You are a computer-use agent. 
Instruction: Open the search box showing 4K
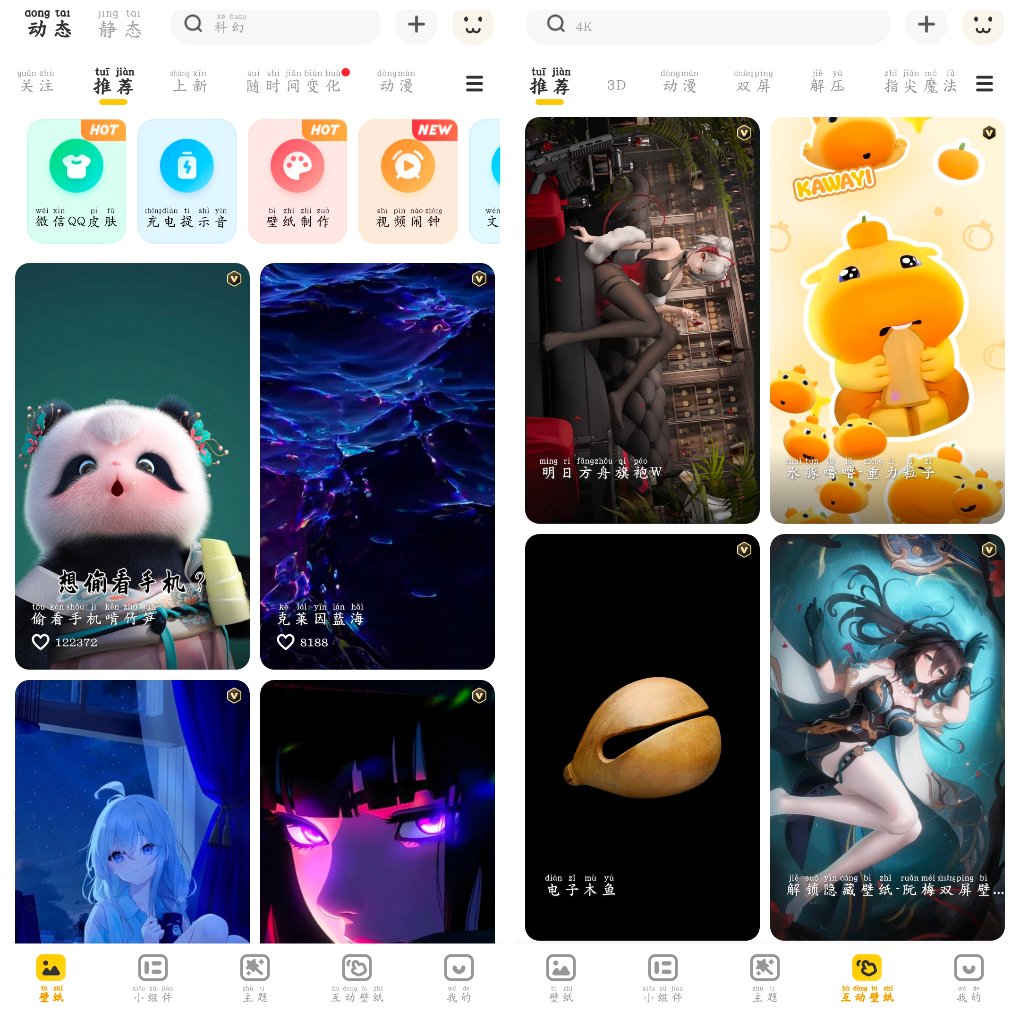pyautogui.click(x=708, y=25)
